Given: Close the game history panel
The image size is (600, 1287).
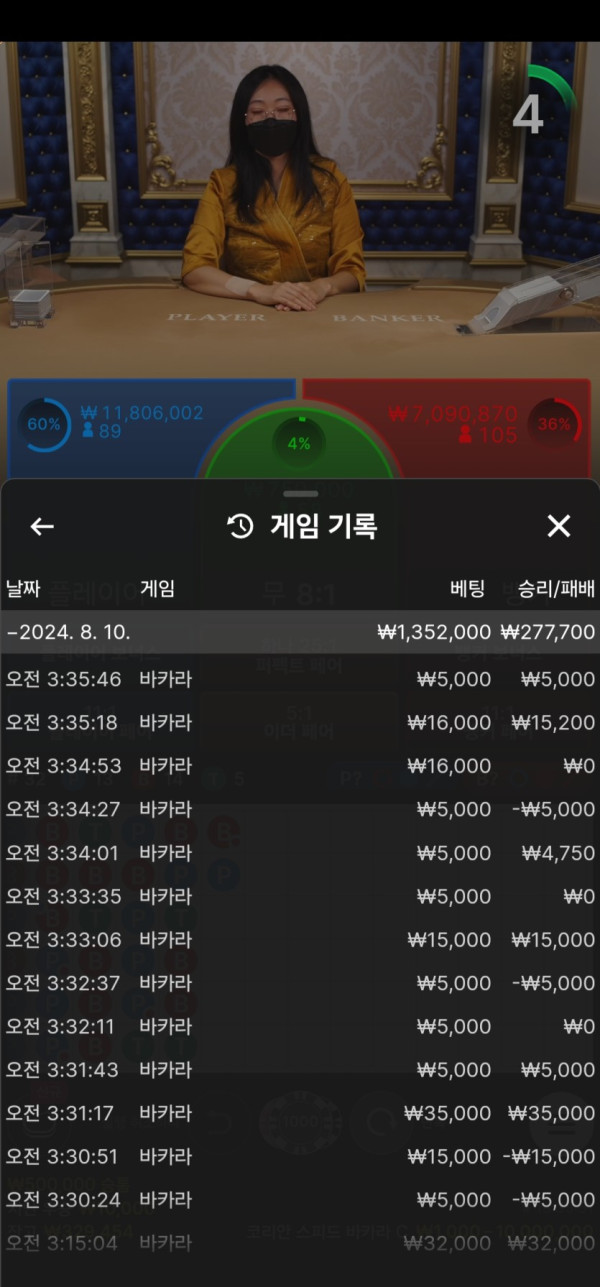Looking at the screenshot, I should pyautogui.click(x=558, y=527).
